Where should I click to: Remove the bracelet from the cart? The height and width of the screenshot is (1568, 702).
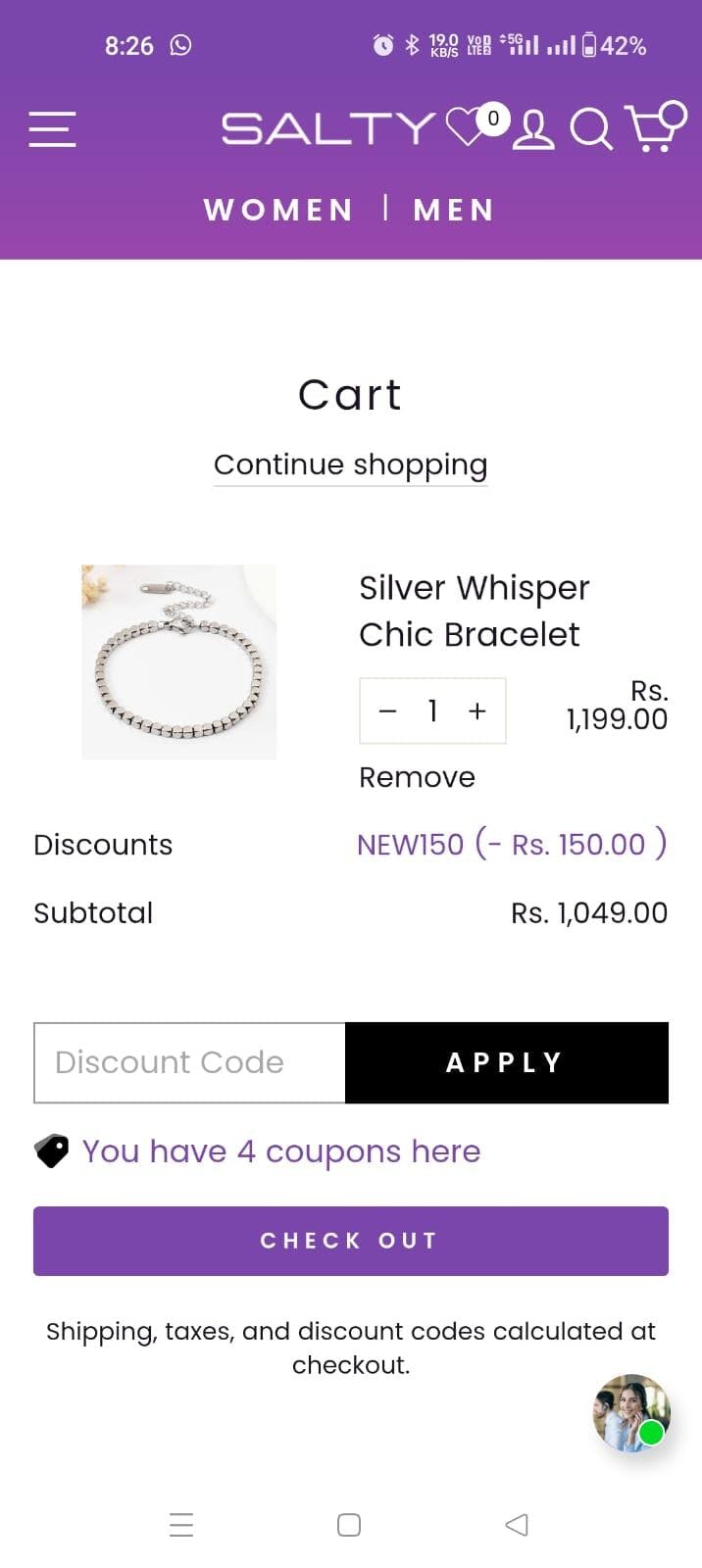[x=417, y=777]
